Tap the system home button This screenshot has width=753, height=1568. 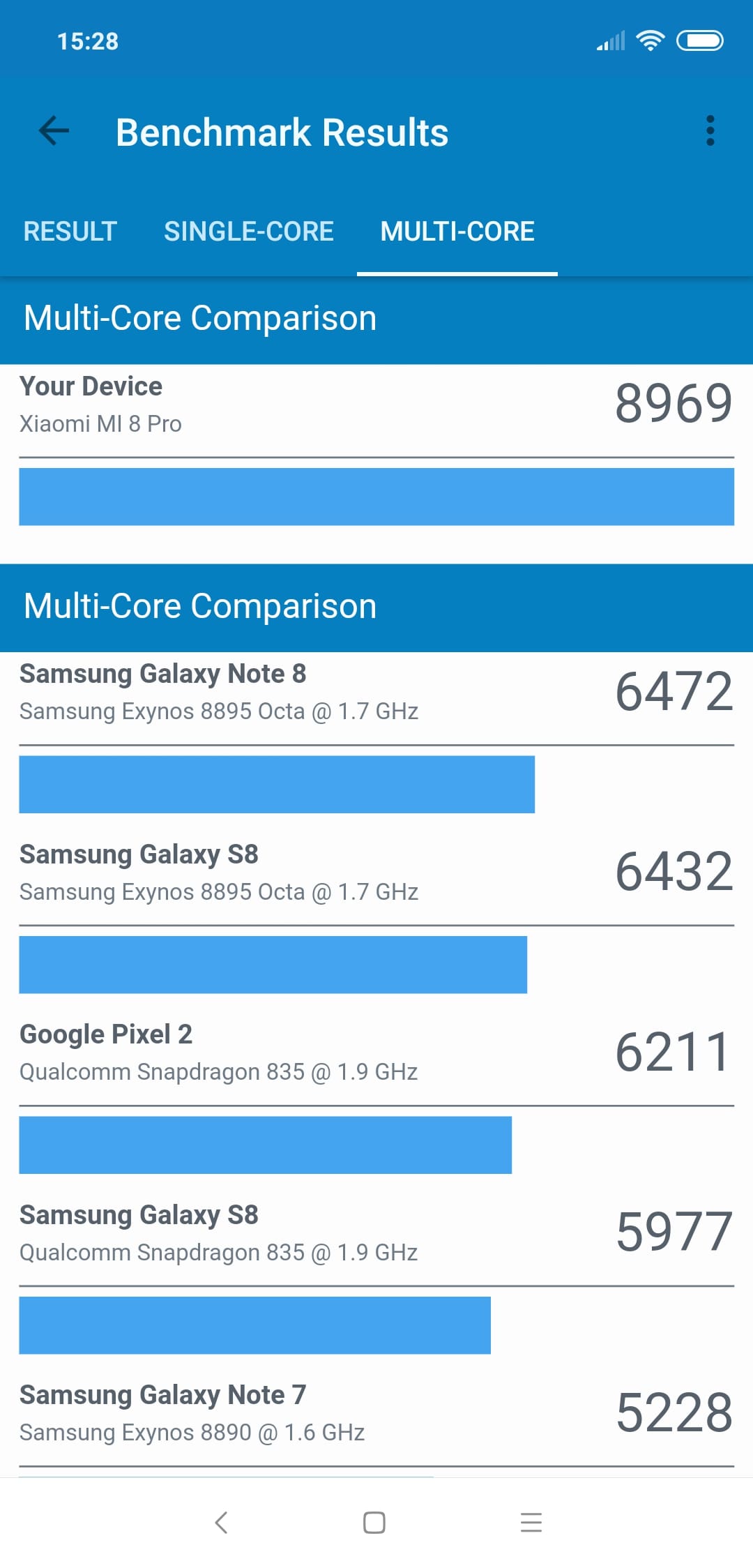(374, 1522)
